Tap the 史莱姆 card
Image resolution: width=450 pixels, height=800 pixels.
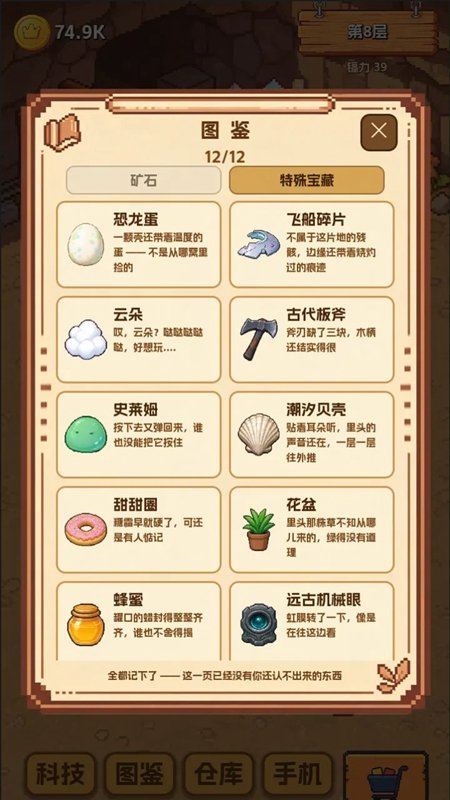[x=139, y=435]
